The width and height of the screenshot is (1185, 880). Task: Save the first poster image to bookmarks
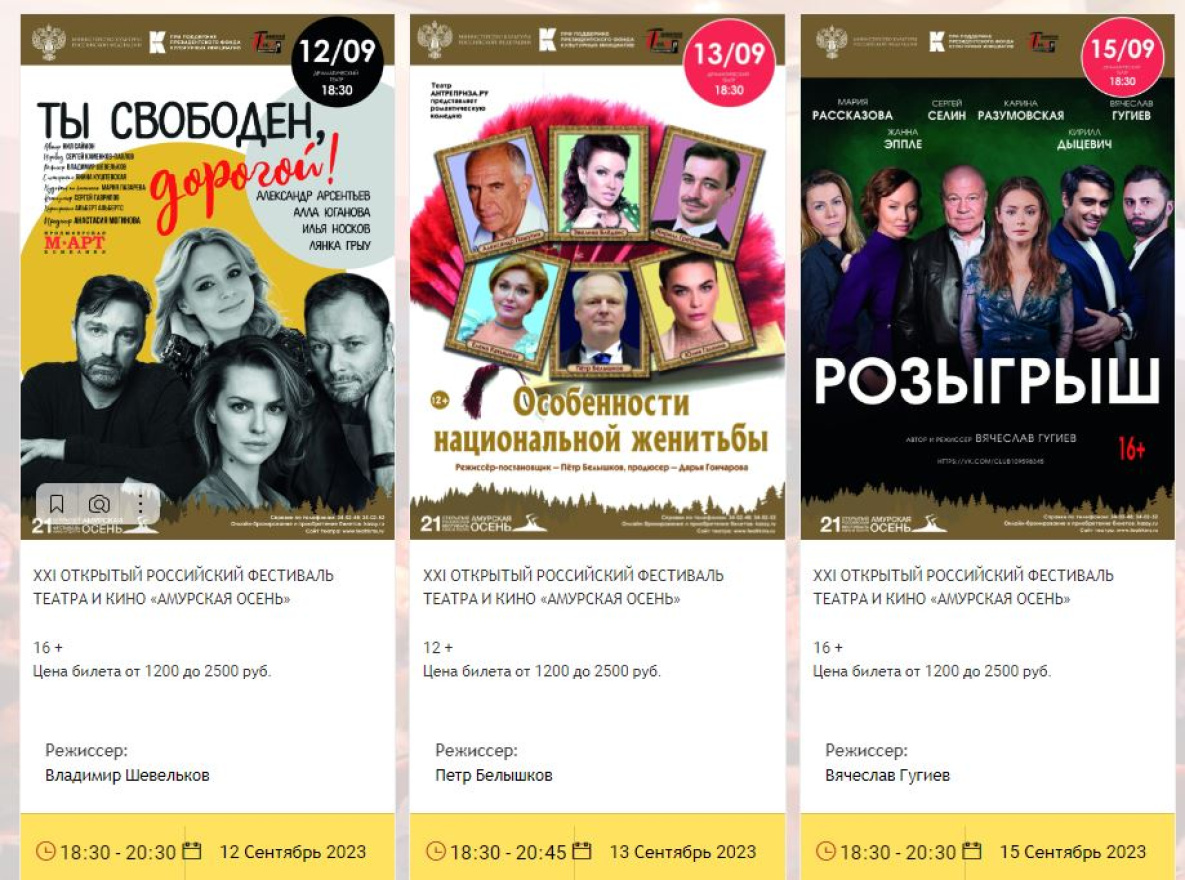[x=58, y=504]
